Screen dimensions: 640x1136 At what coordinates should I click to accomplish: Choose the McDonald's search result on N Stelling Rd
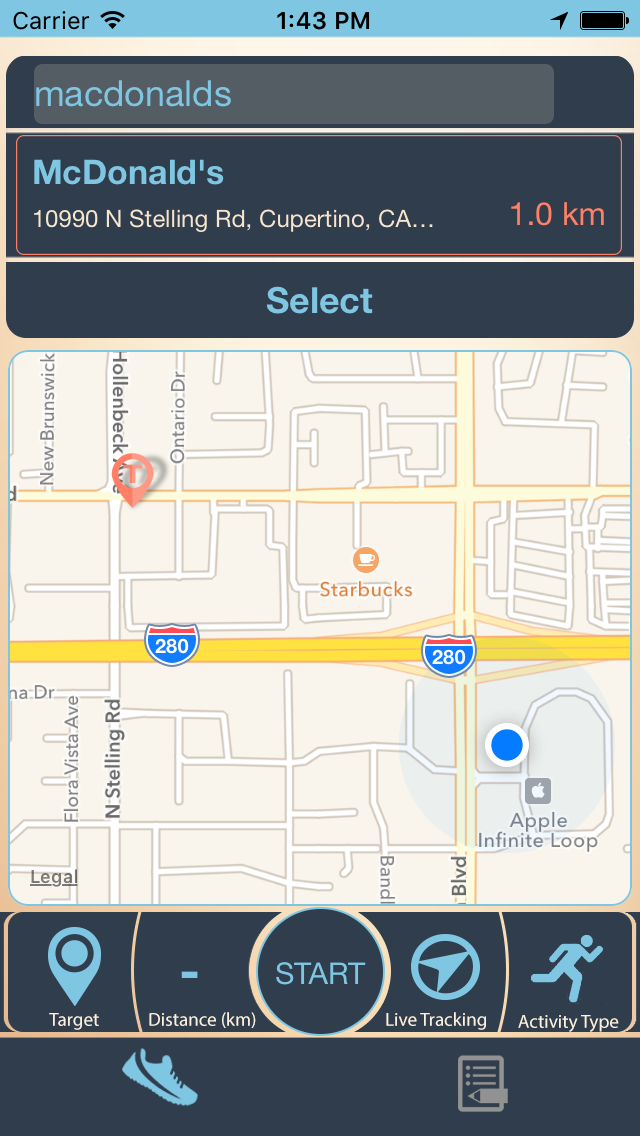point(319,196)
